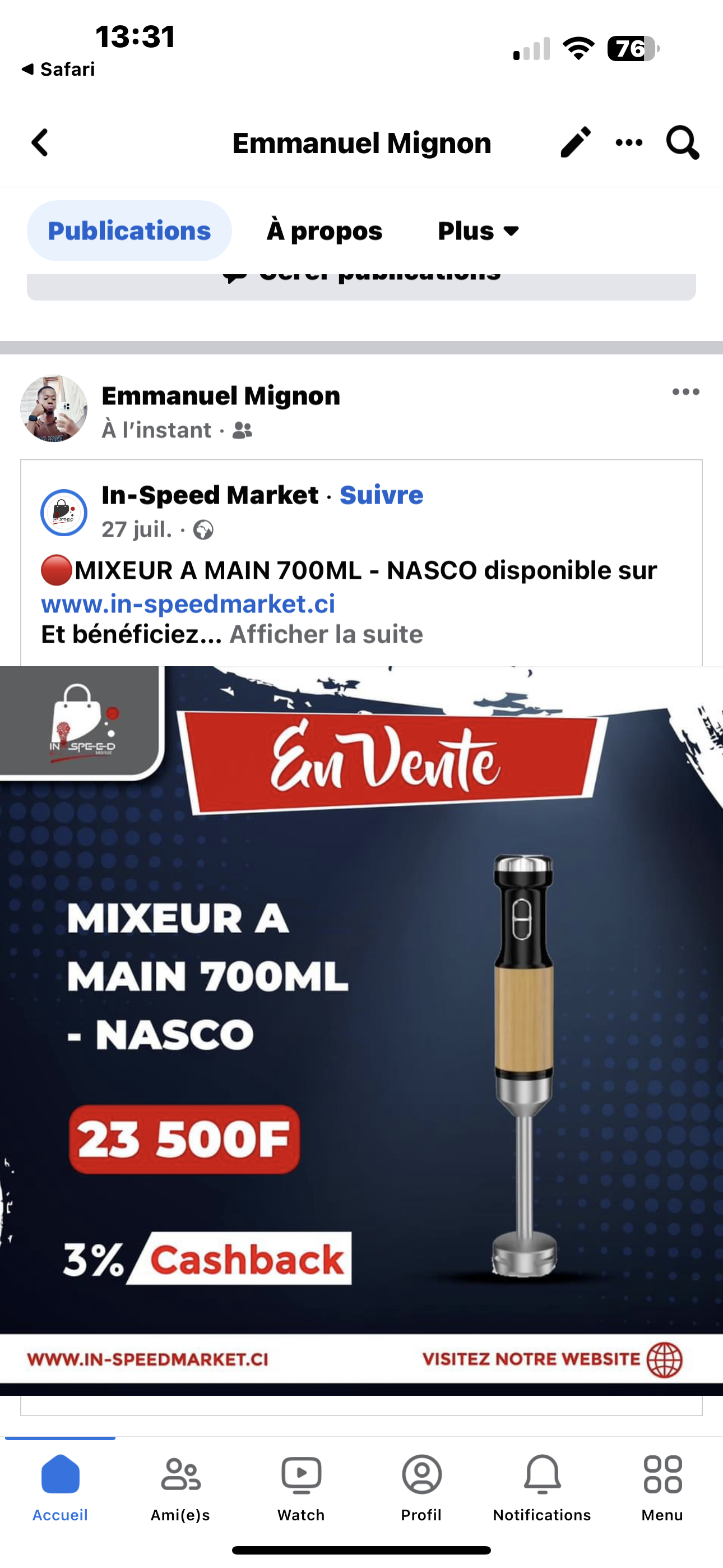Open the Mixeur à main product image
The height and width of the screenshot is (1568, 723).
(361, 1029)
